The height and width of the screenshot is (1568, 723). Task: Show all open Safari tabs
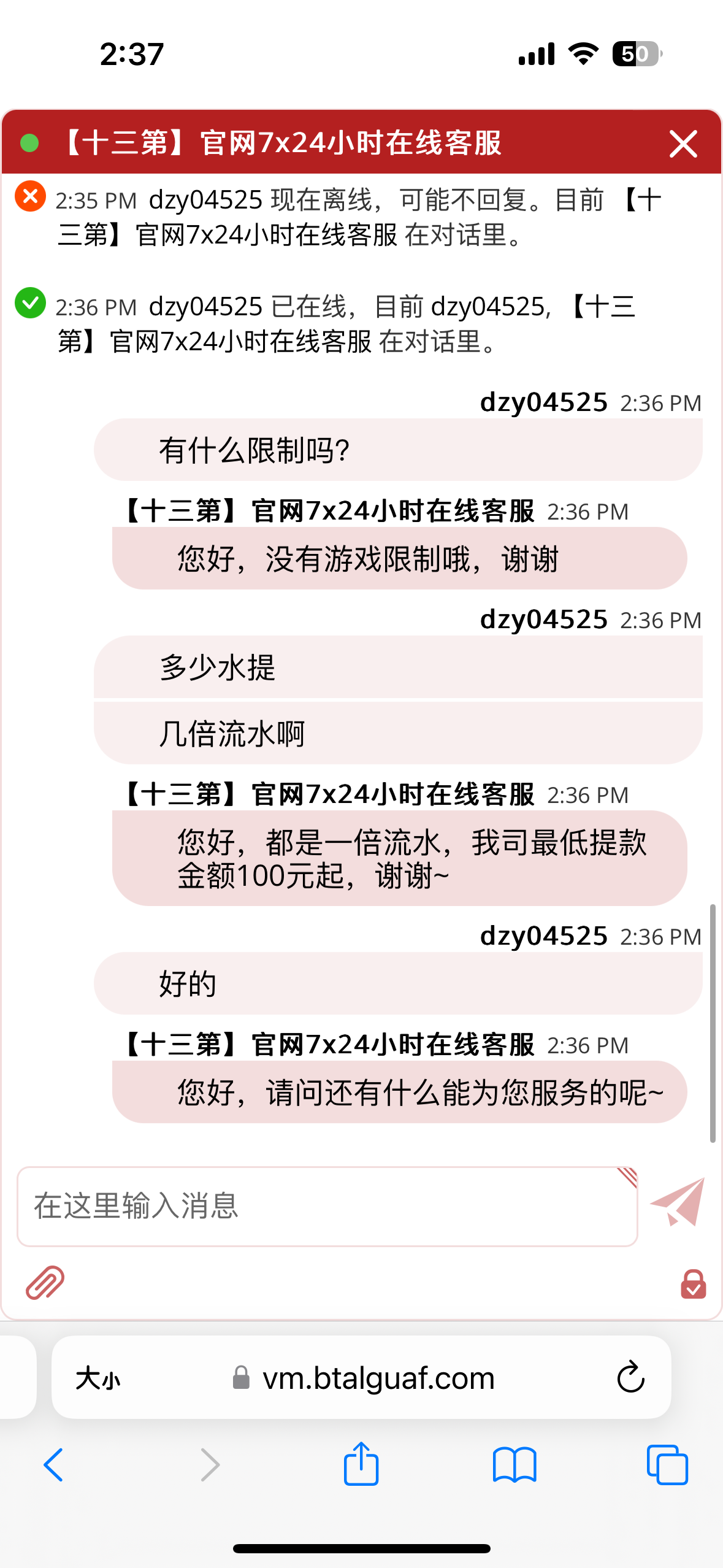(667, 1465)
